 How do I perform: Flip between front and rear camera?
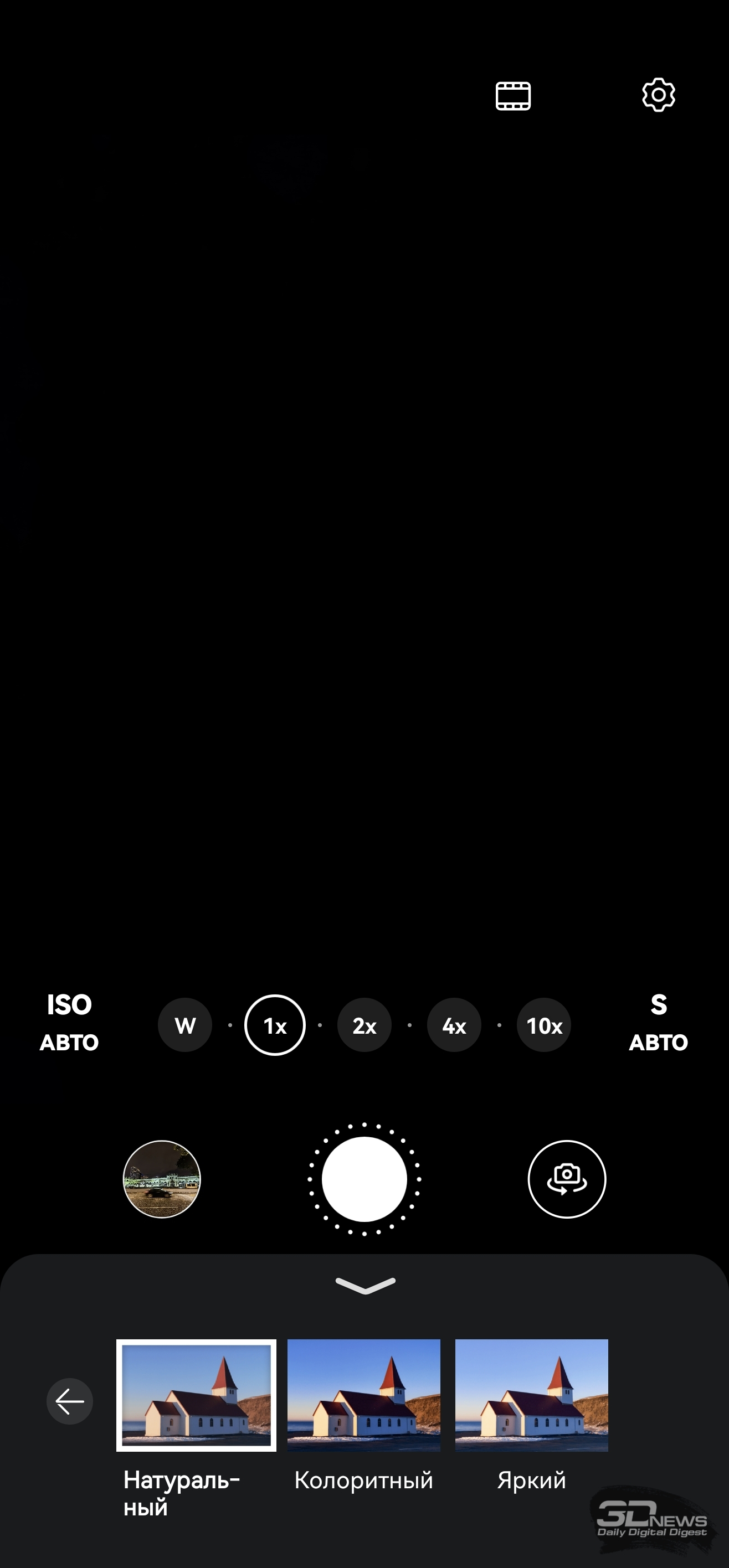click(x=567, y=1180)
